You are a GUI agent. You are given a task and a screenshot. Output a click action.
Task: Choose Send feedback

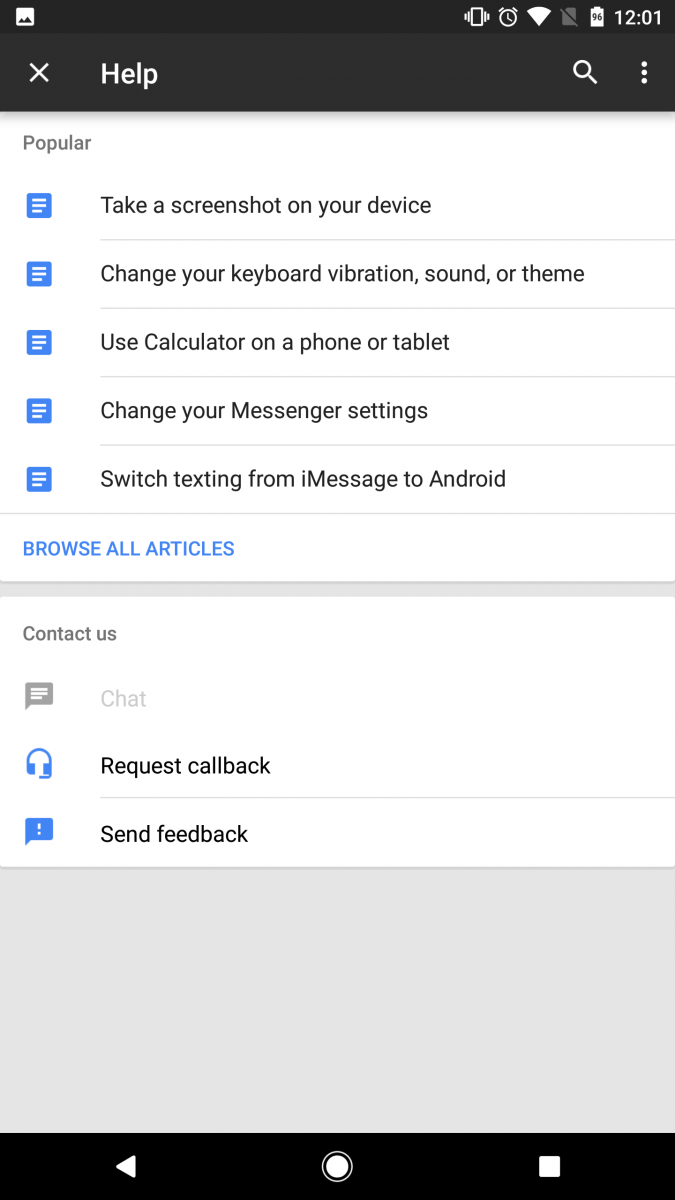pos(337,834)
